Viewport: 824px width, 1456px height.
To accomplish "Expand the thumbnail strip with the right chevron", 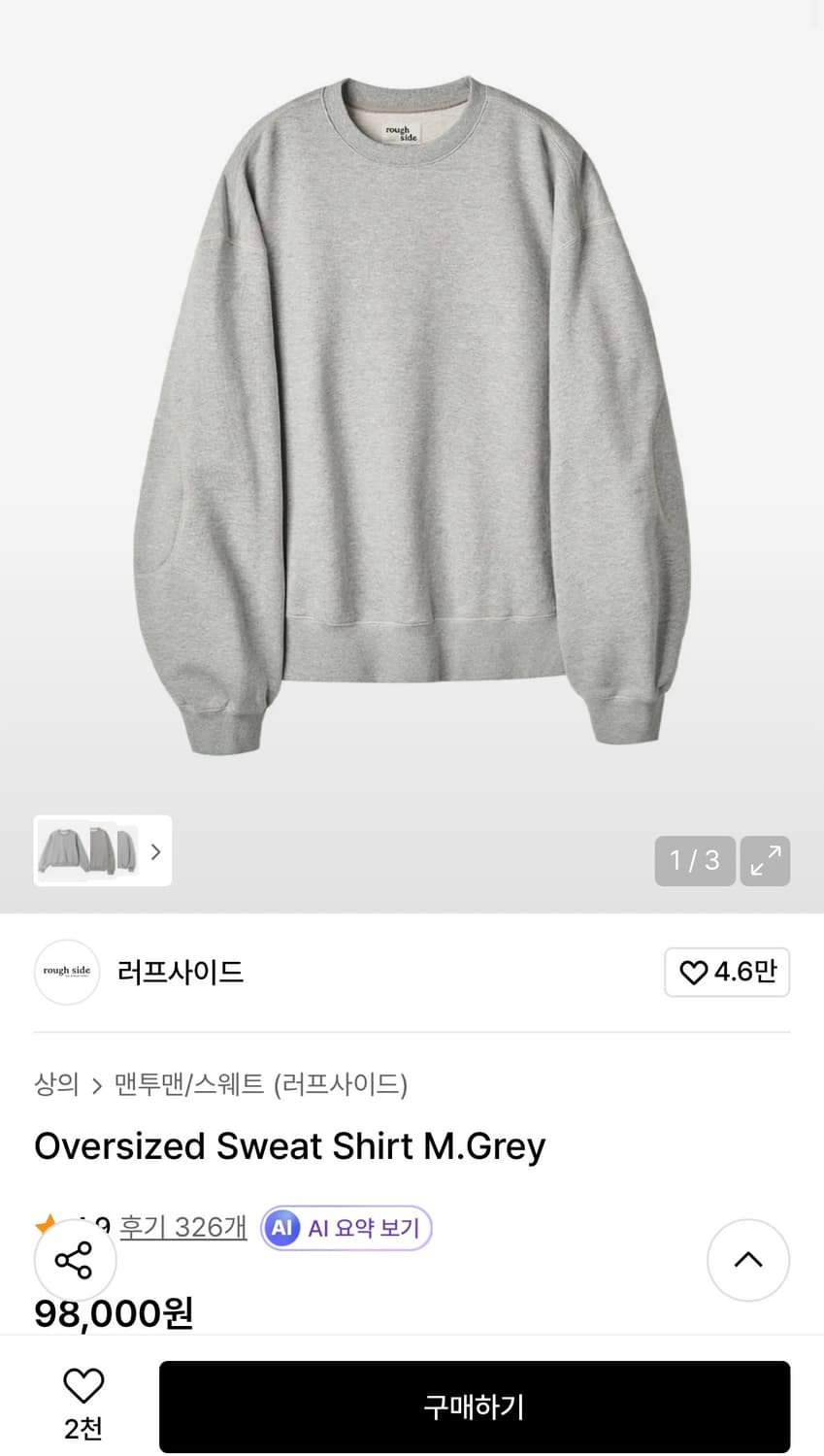I will coord(155,851).
